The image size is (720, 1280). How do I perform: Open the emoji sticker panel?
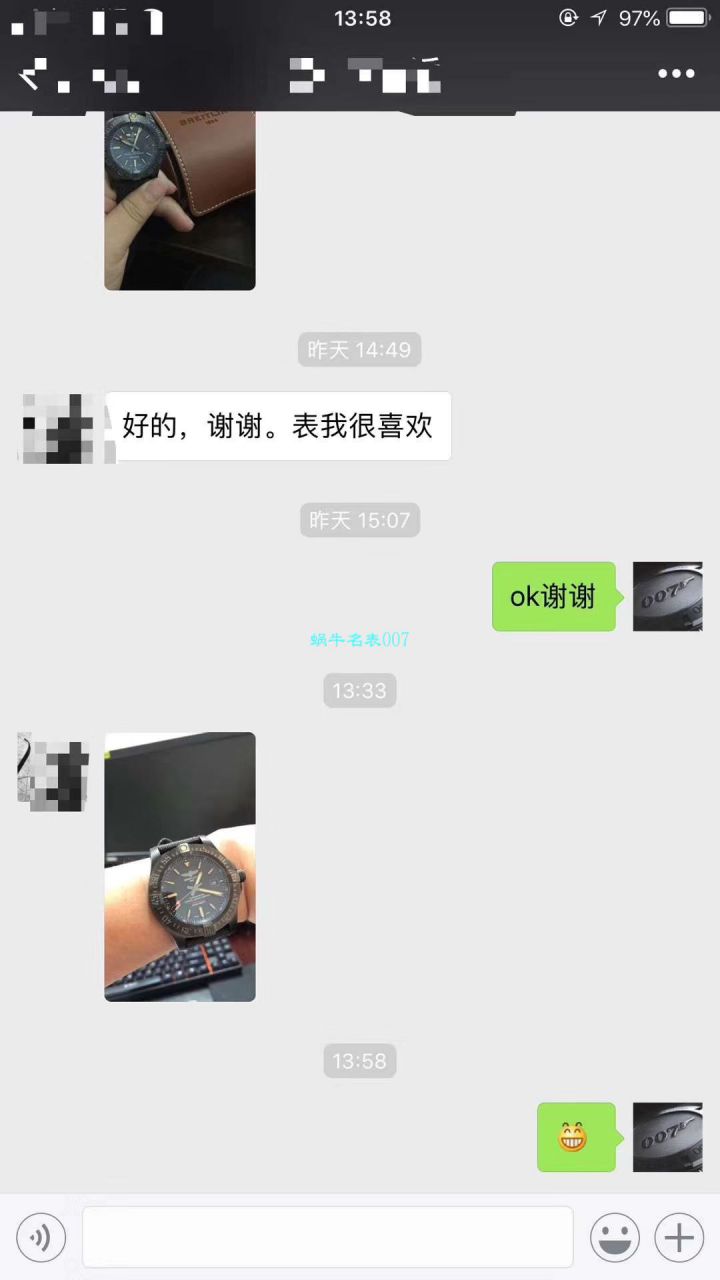point(614,1238)
